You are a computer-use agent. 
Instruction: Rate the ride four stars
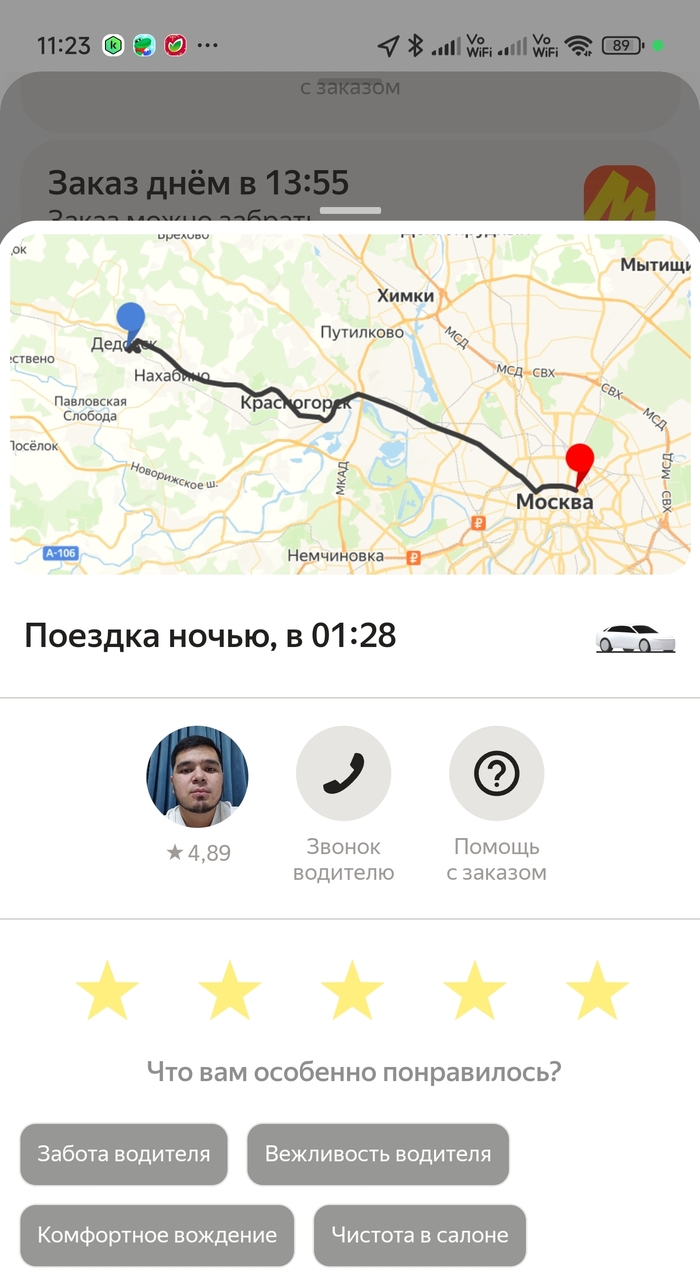[x=474, y=990]
